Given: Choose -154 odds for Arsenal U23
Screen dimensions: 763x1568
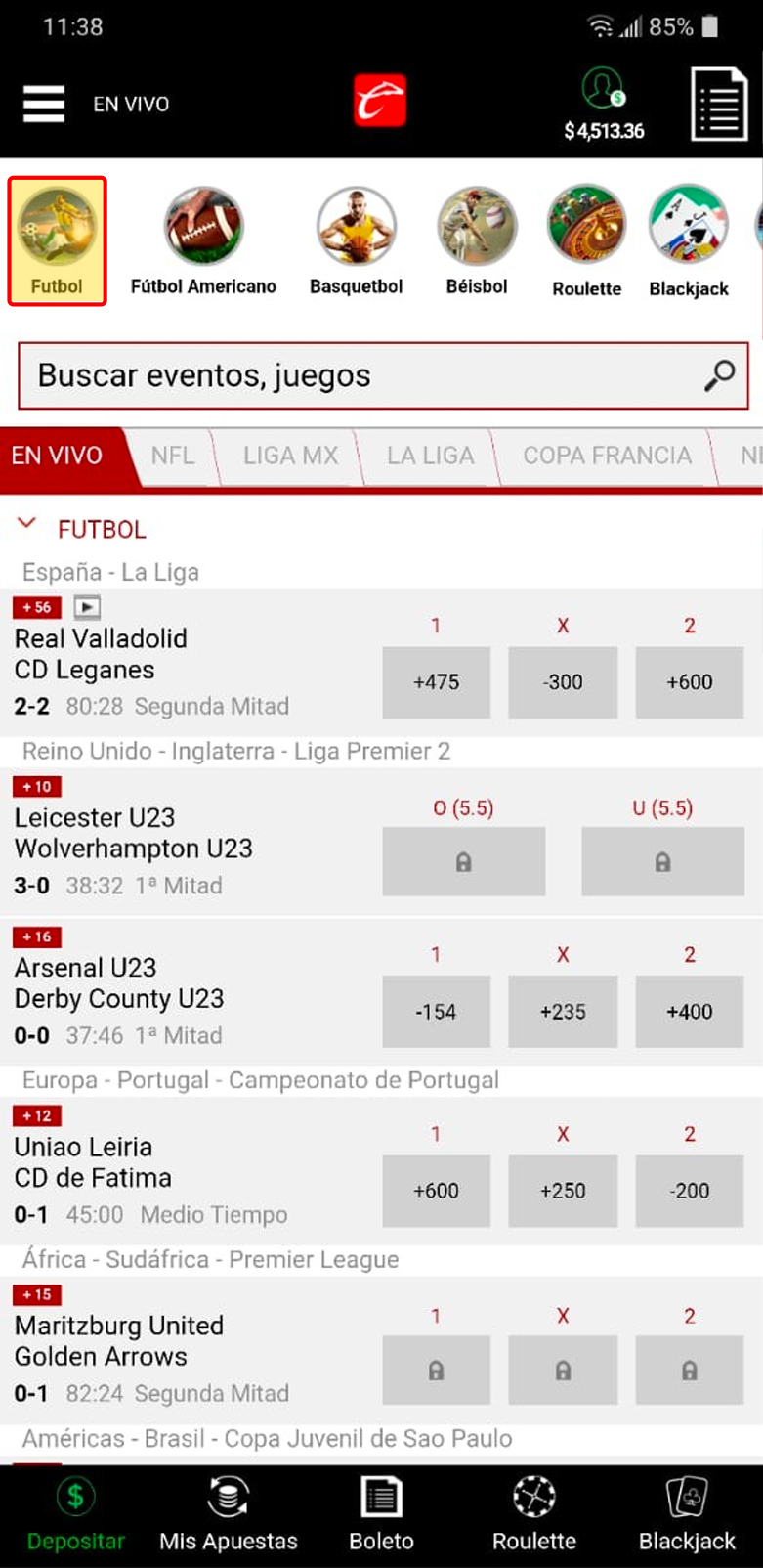Looking at the screenshot, I should click(x=436, y=1012).
